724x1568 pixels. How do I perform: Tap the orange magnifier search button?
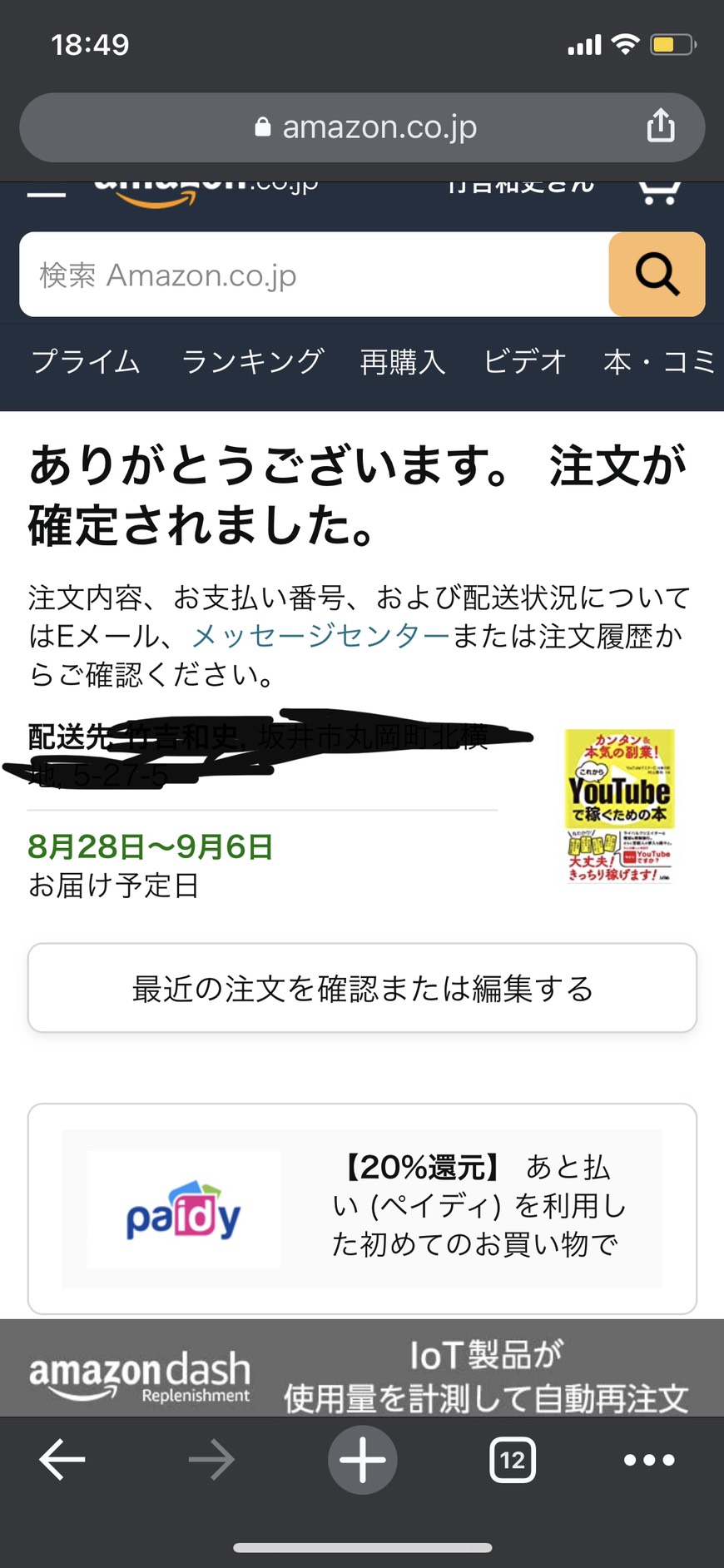click(657, 275)
